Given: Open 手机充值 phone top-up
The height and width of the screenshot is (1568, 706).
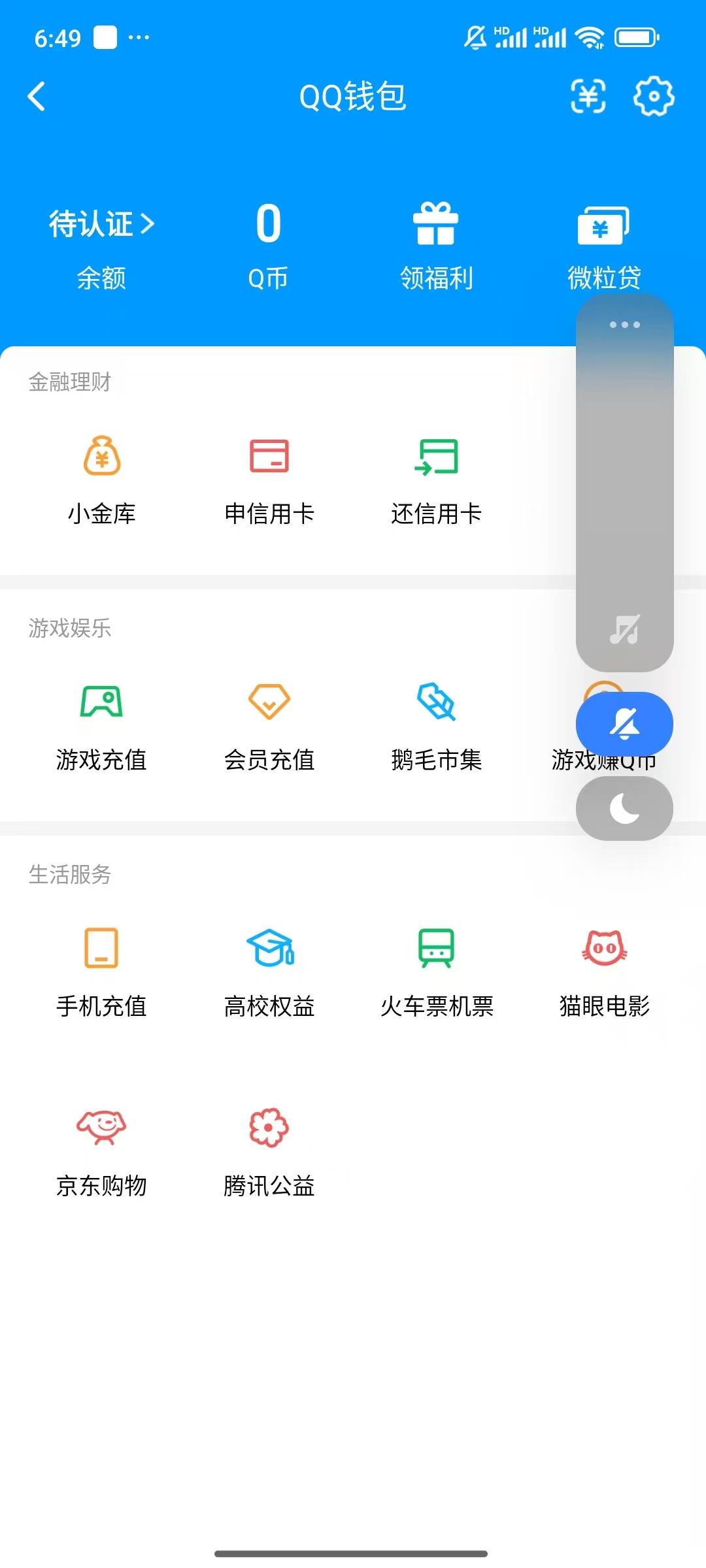Looking at the screenshot, I should (103, 972).
